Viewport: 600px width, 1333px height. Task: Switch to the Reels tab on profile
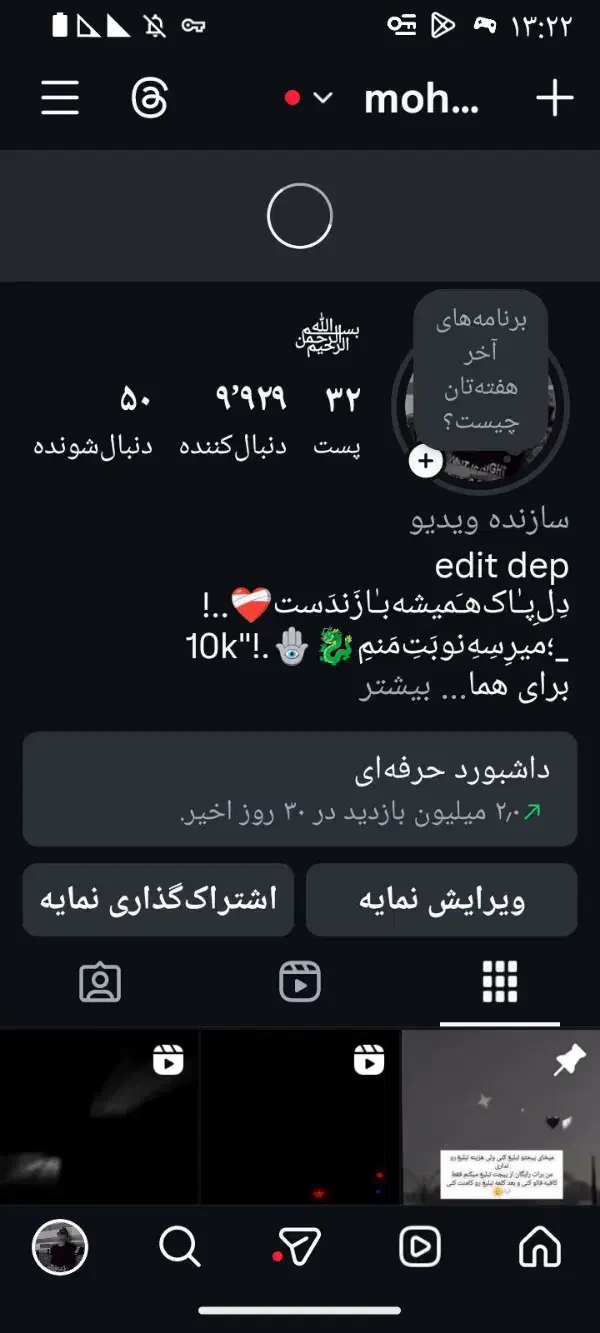300,983
